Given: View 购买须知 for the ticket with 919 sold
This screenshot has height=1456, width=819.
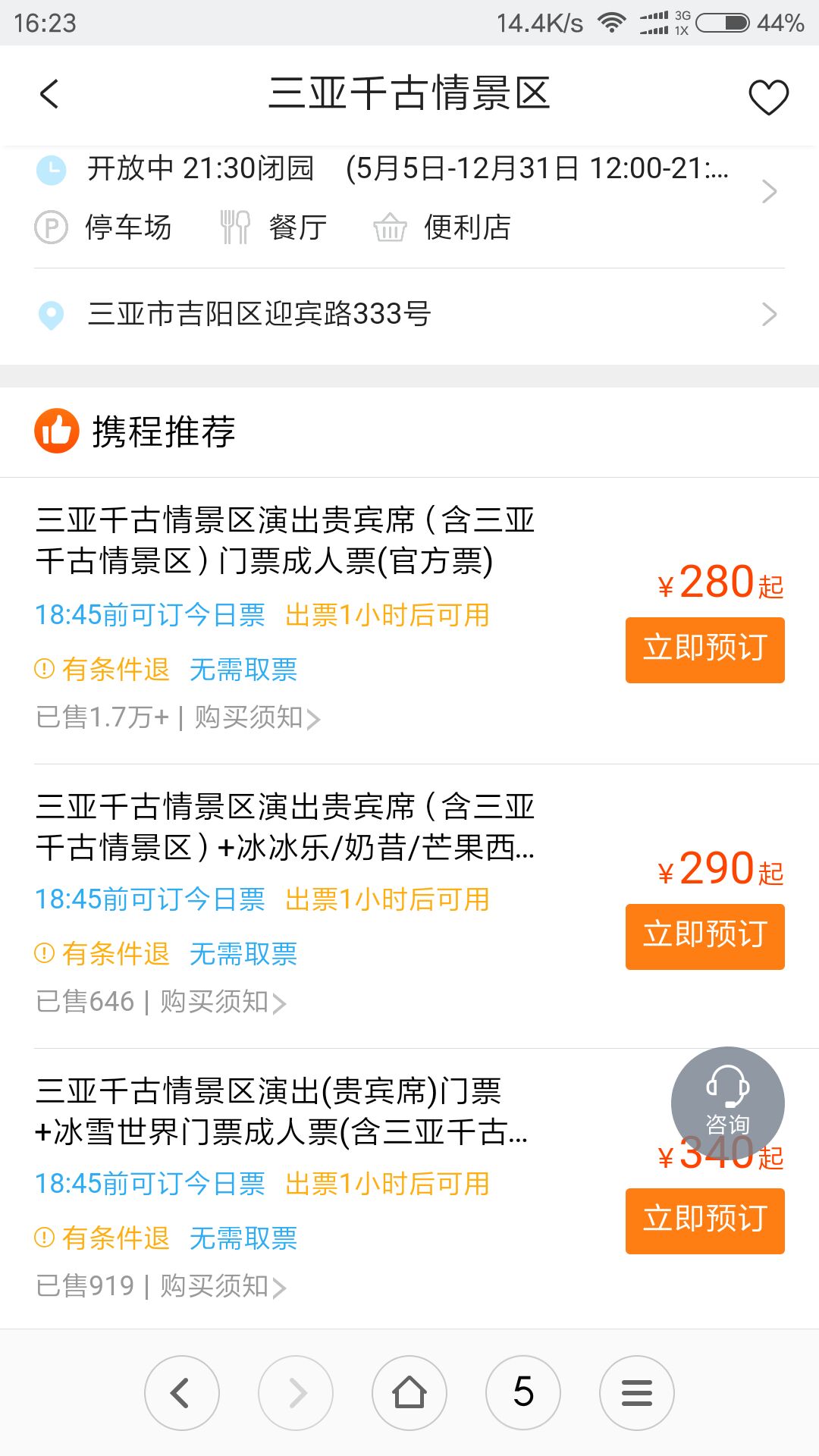Looking at the screenshot, I should 223,1286.
